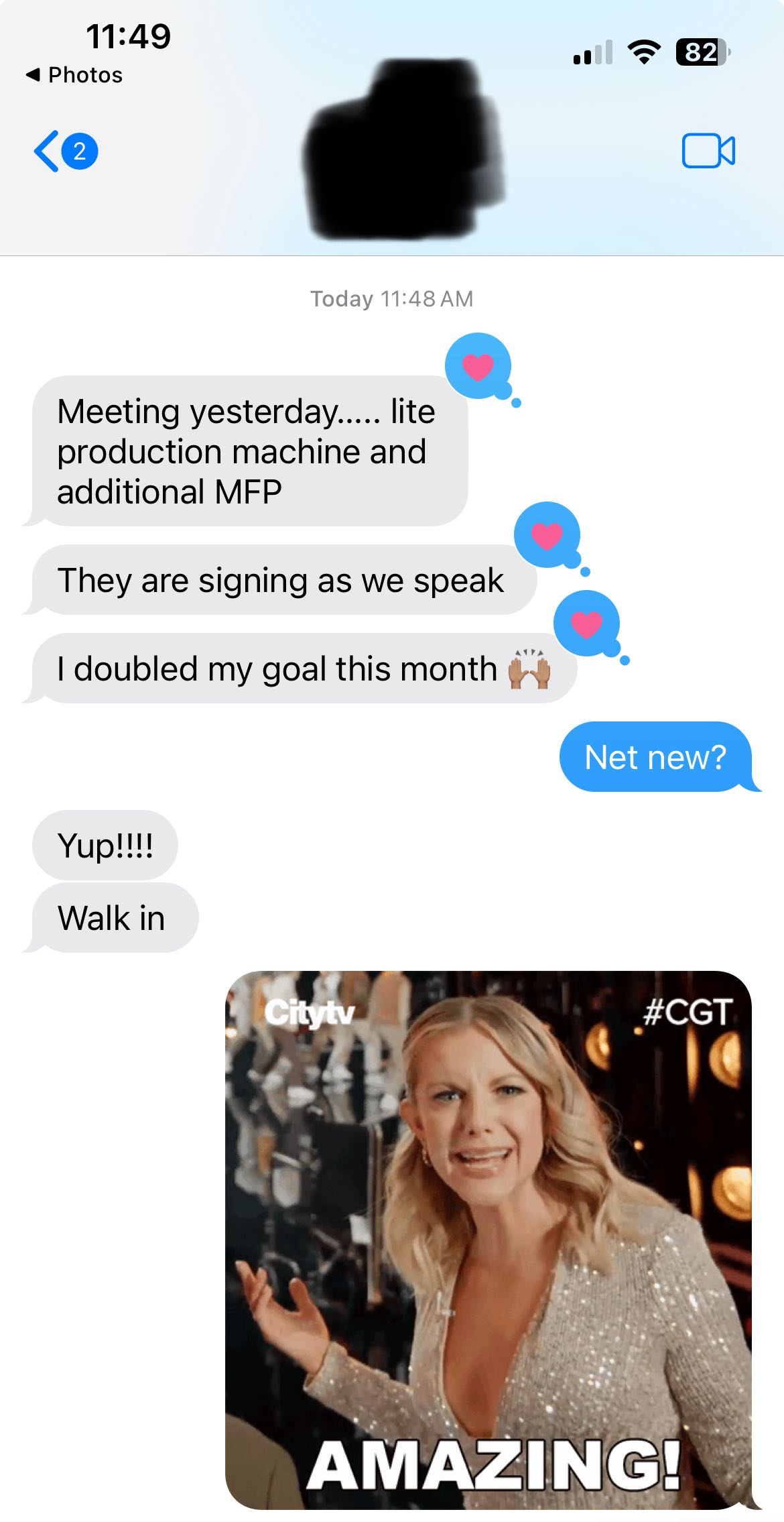Open the AMAZING! GIF attachment
784x1522 pixels.
coord(488,1240)
